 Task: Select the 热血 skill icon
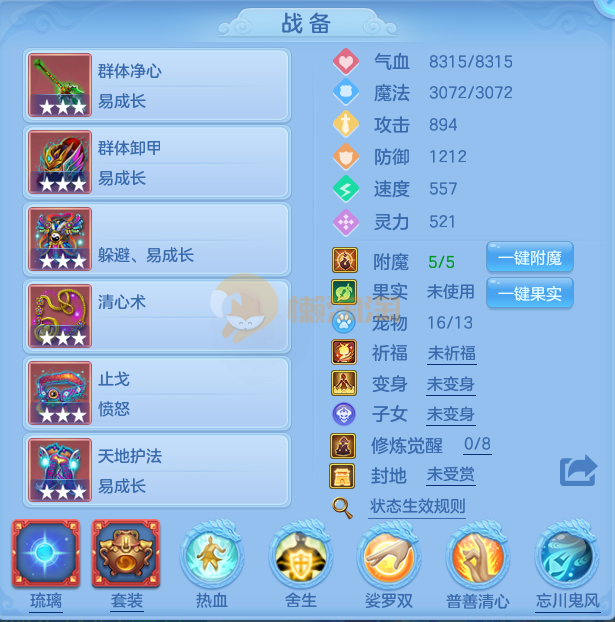pos(212,556)
